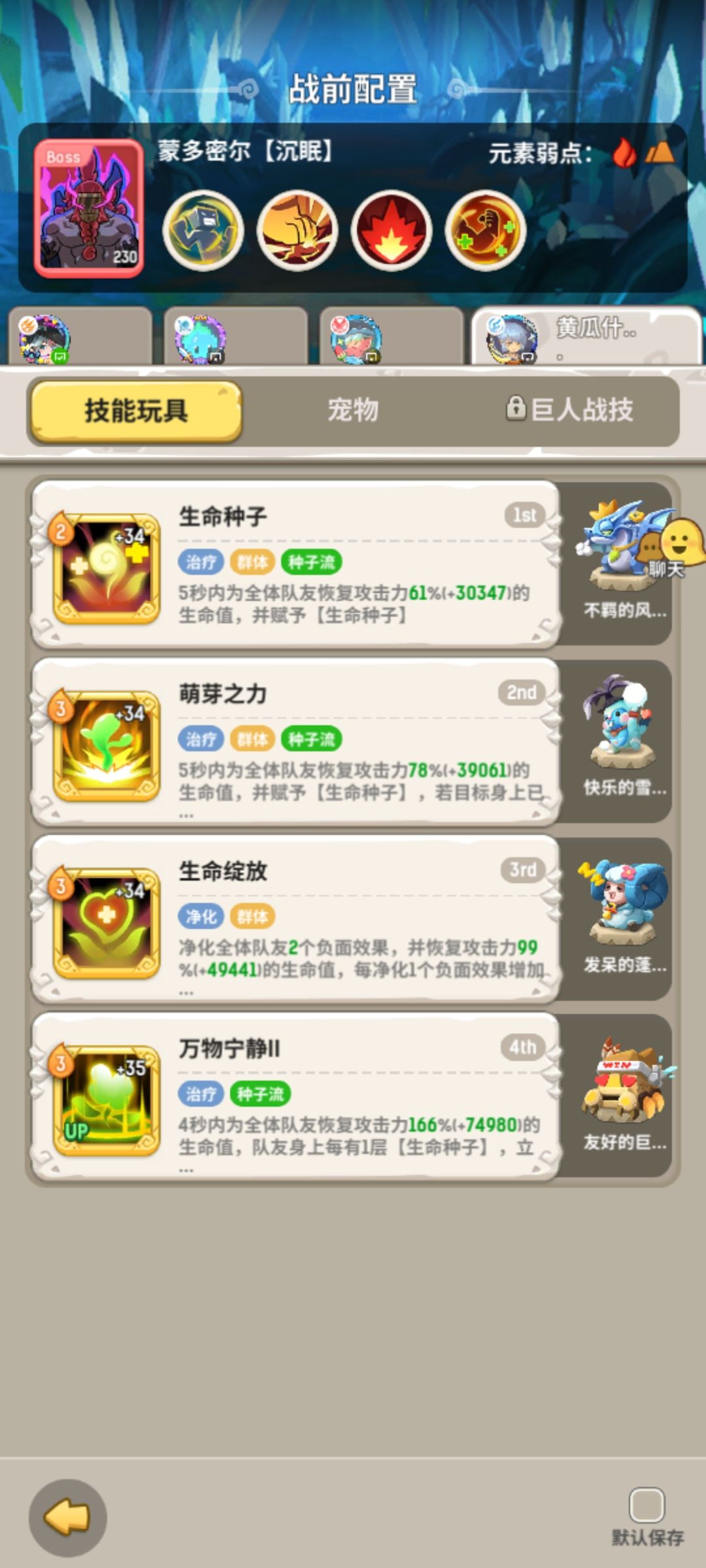Screen dimensions: 706x1568
Task: View the flexing arm boss skill icon
Action: click(485, 231)
